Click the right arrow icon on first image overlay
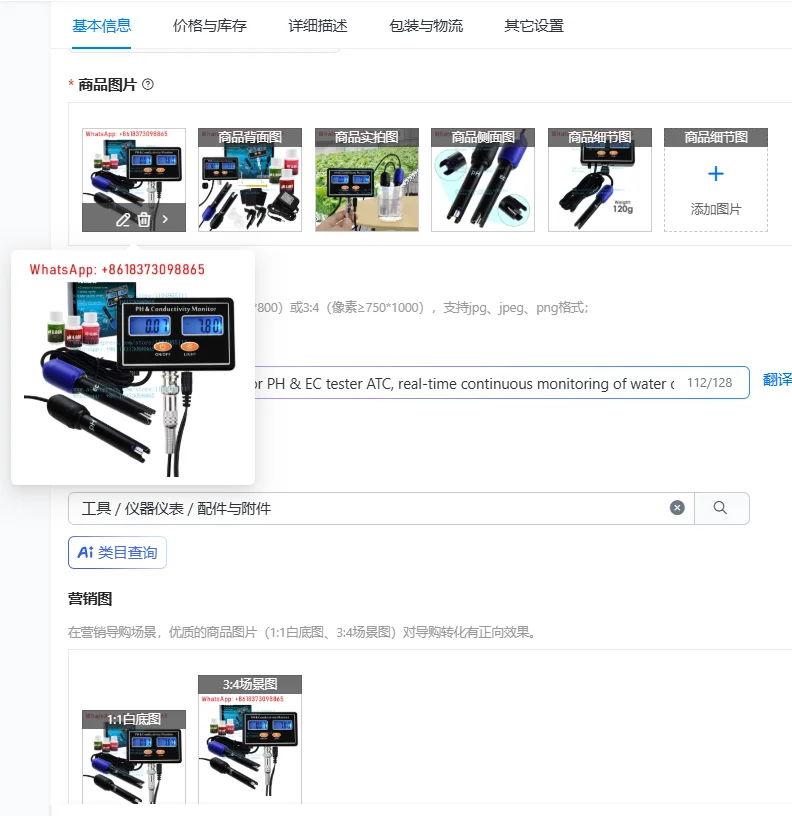The height and width of the screenshot is (816, 792). point(165,219)
